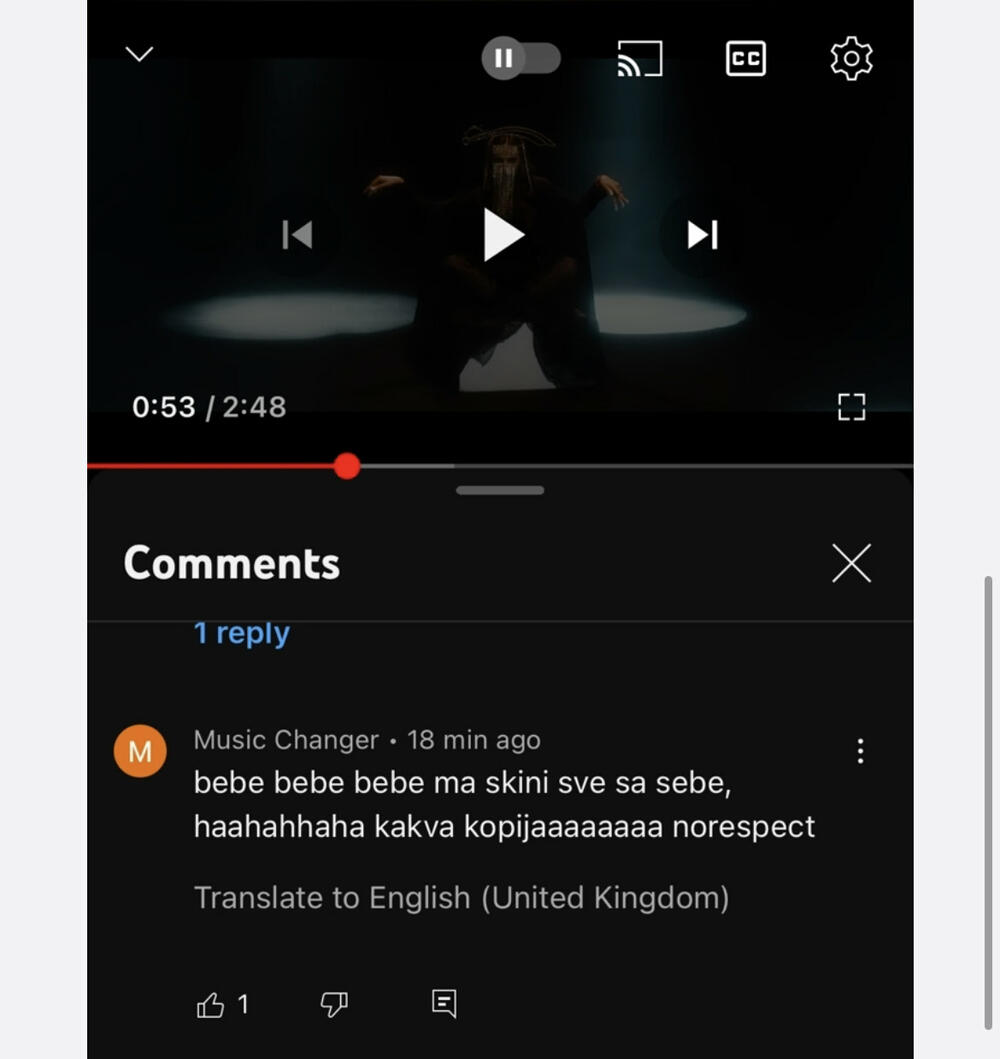Close the Comments panel

point(851,564)
